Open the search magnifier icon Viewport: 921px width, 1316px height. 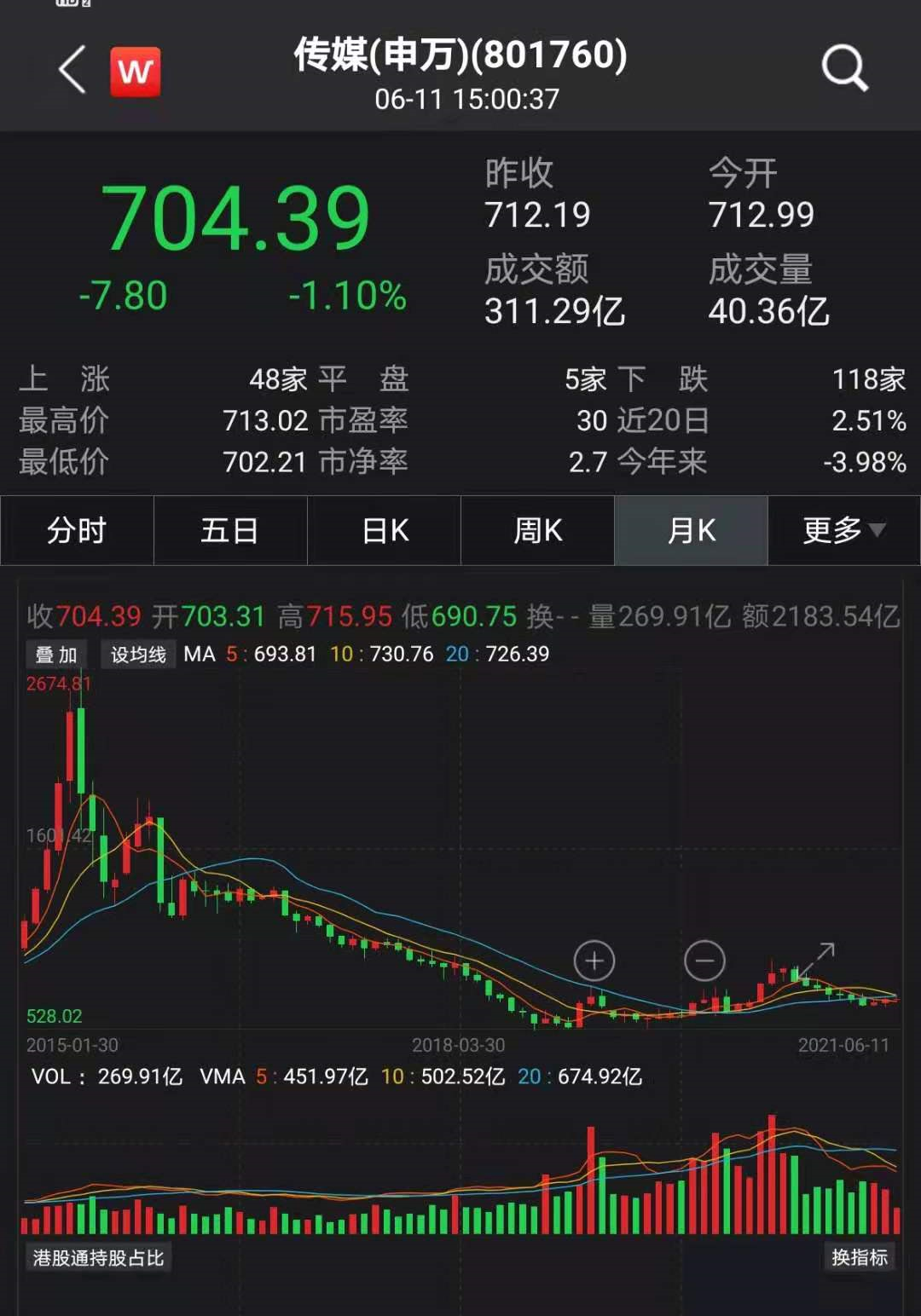coord(844,68)
